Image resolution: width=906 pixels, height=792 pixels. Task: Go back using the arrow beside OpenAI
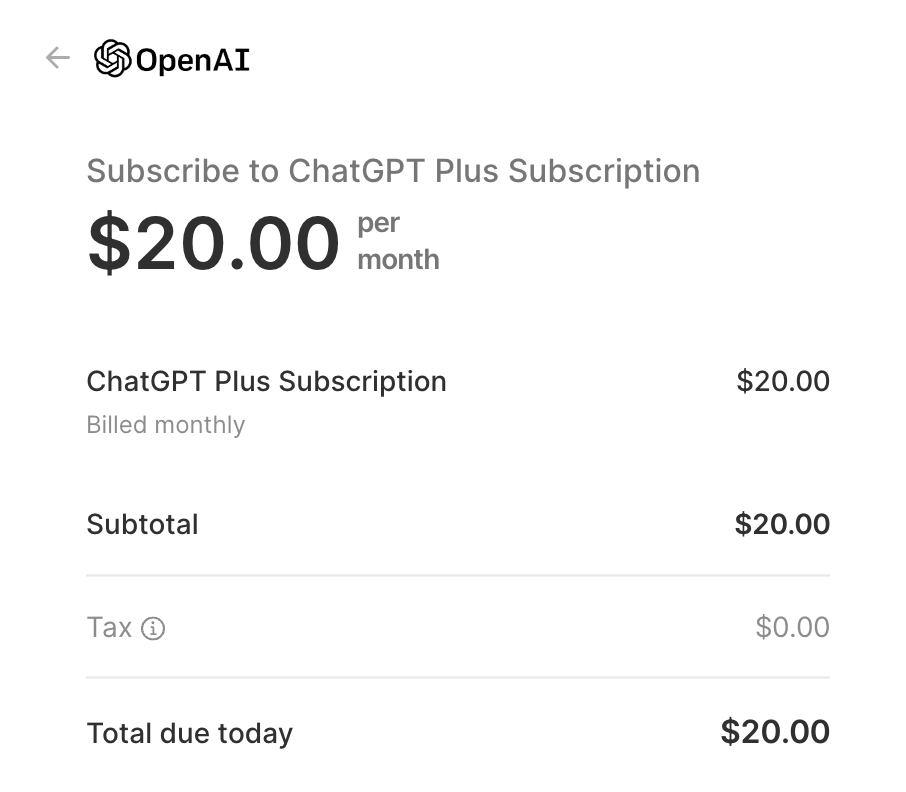[58, 58]
